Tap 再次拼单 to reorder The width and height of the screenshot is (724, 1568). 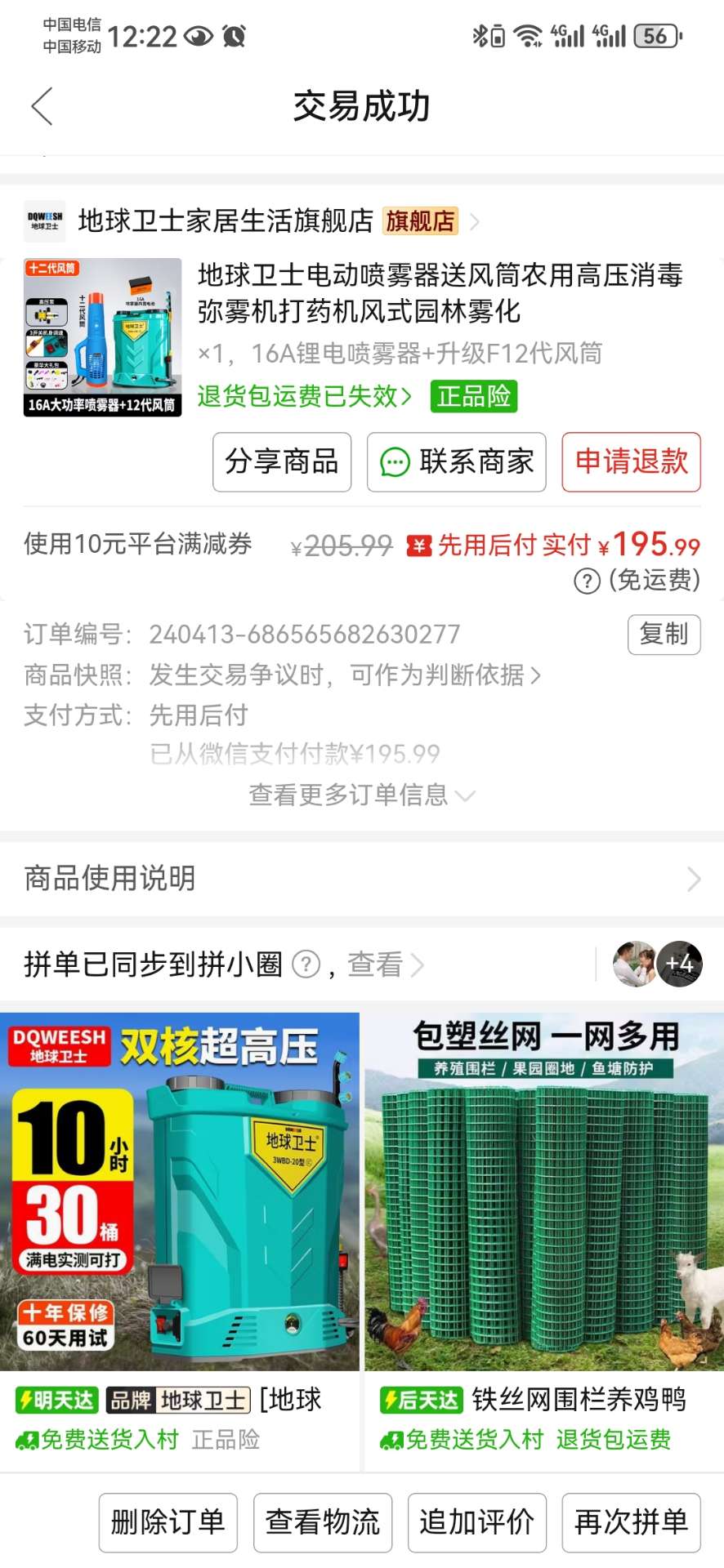[631, 1522]
